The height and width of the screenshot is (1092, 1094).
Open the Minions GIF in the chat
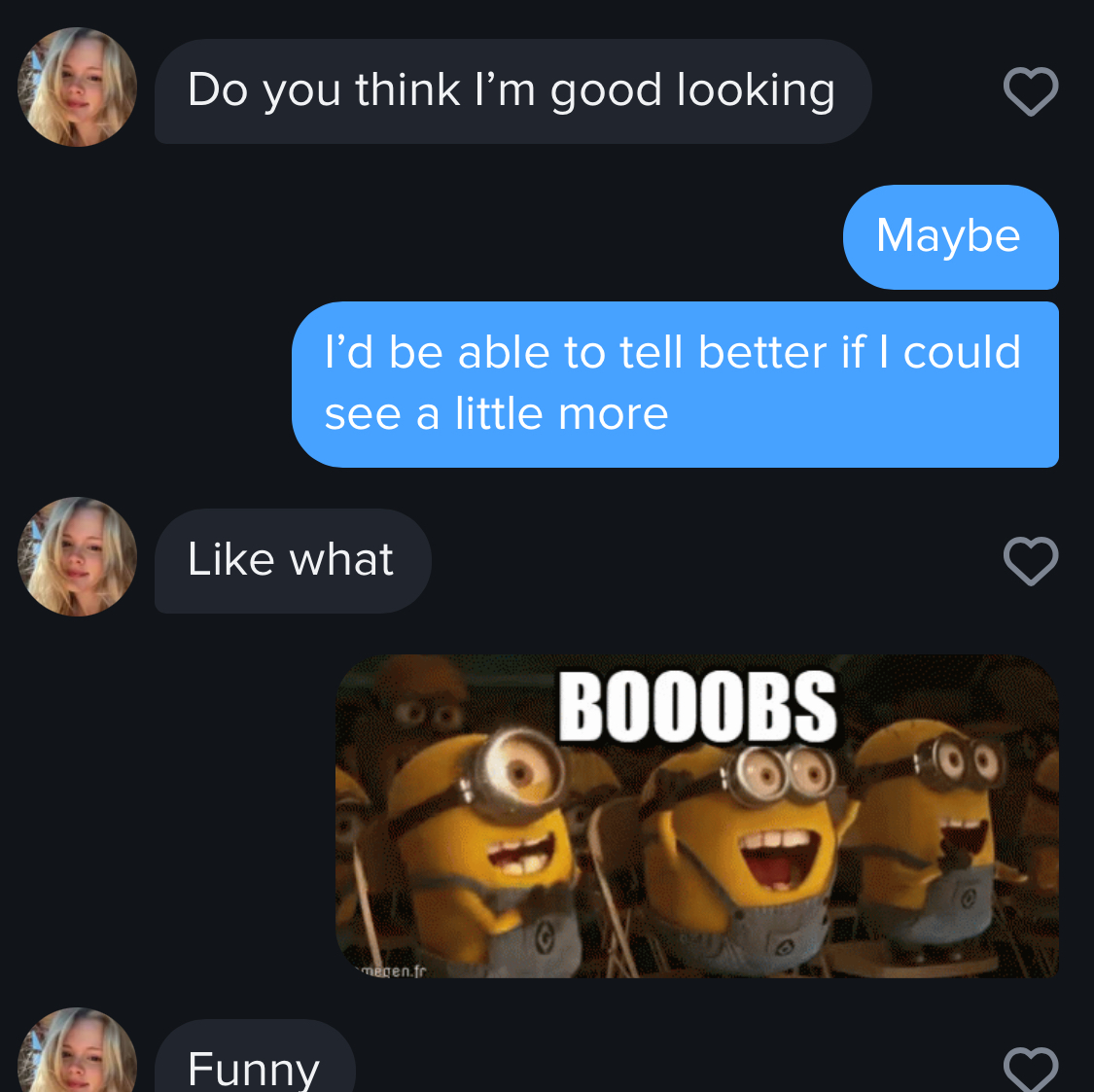coord(696,816)
